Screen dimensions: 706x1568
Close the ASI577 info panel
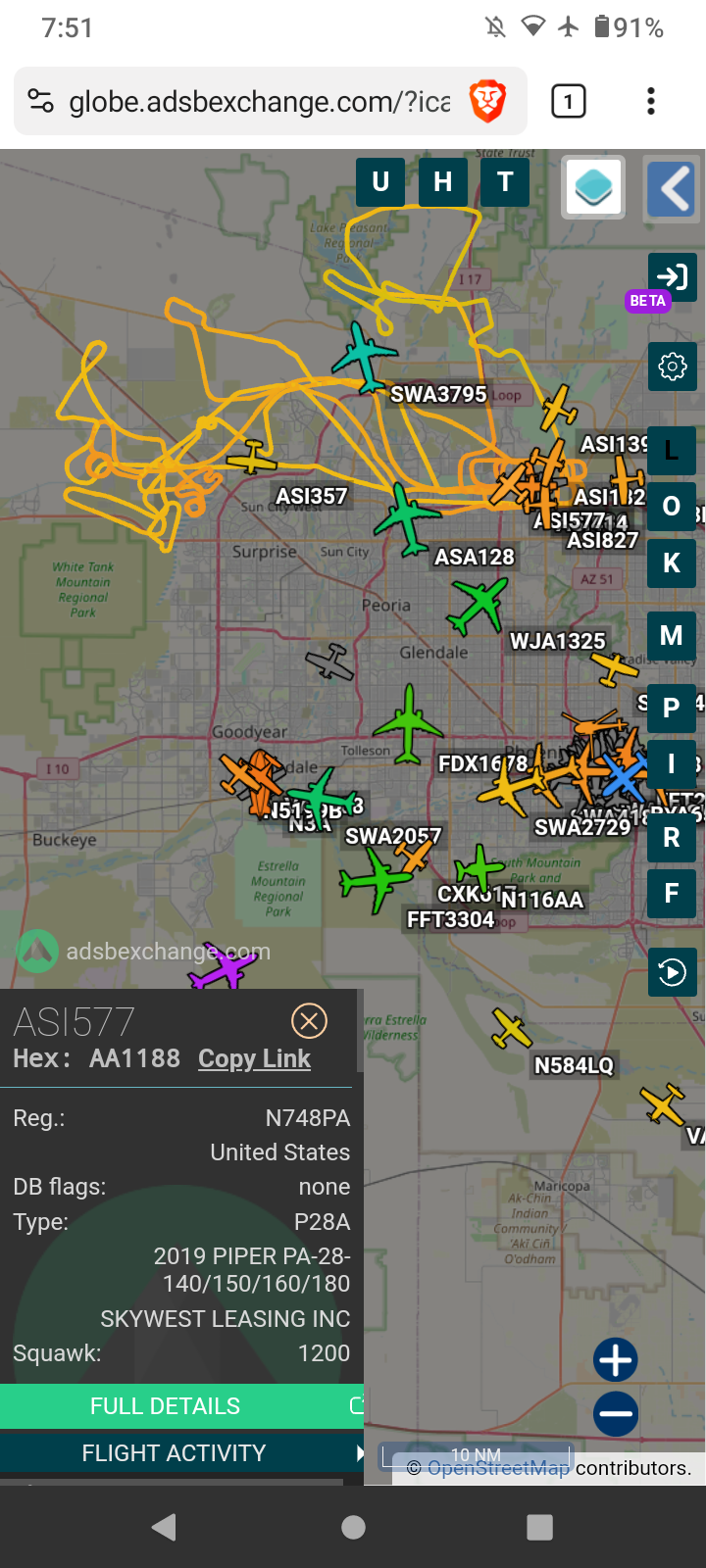click(x=309, y=1021)
